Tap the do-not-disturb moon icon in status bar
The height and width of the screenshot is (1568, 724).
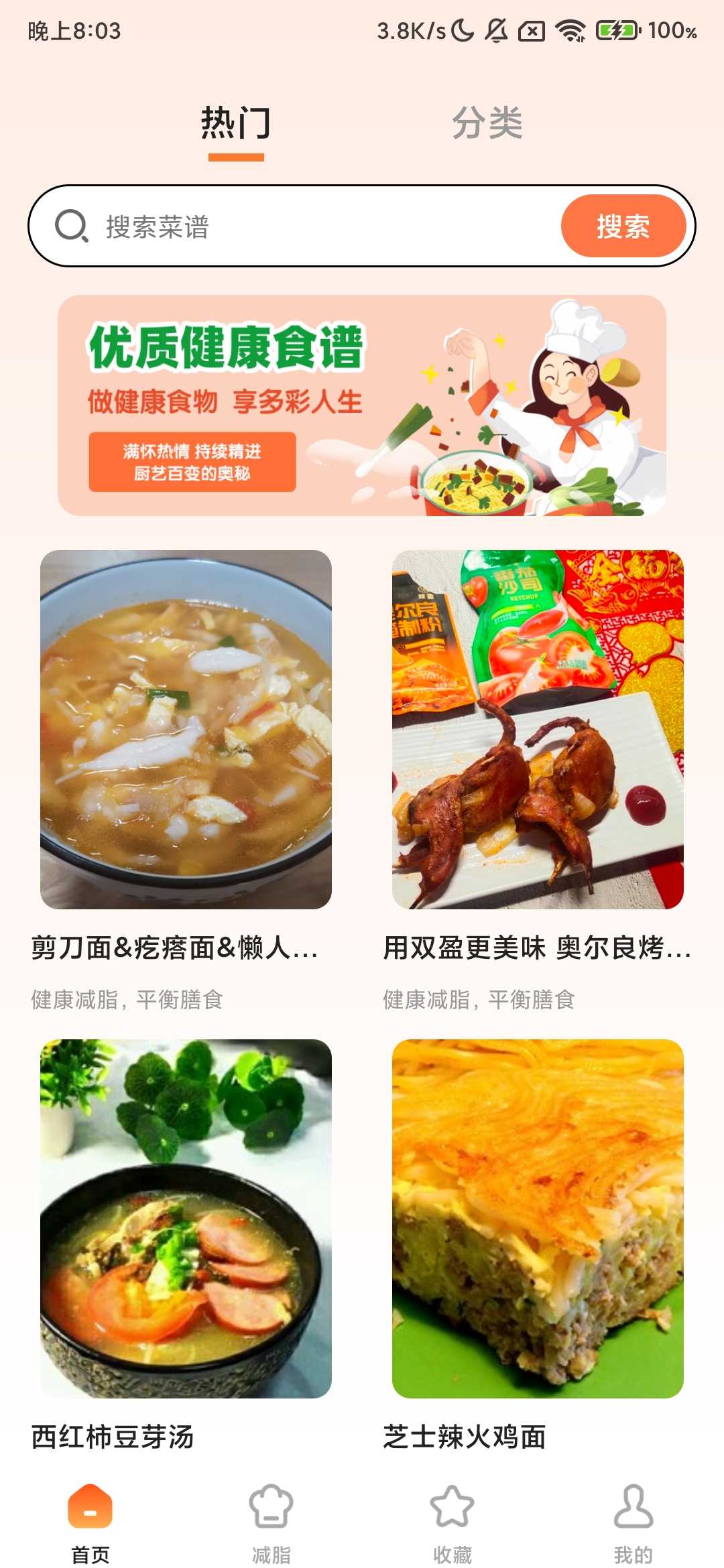pos(463,29)
